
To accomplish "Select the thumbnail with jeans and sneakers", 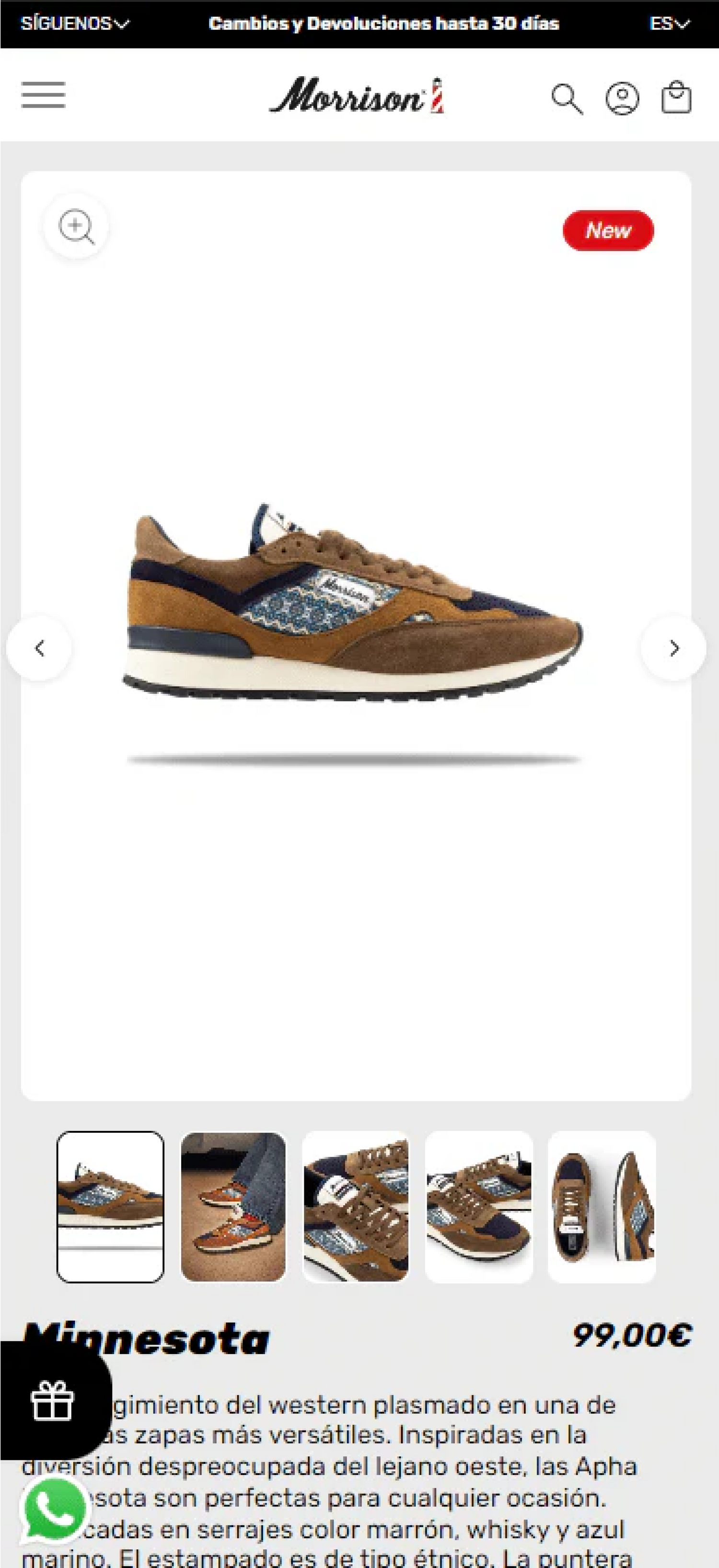I will 233,1207.
